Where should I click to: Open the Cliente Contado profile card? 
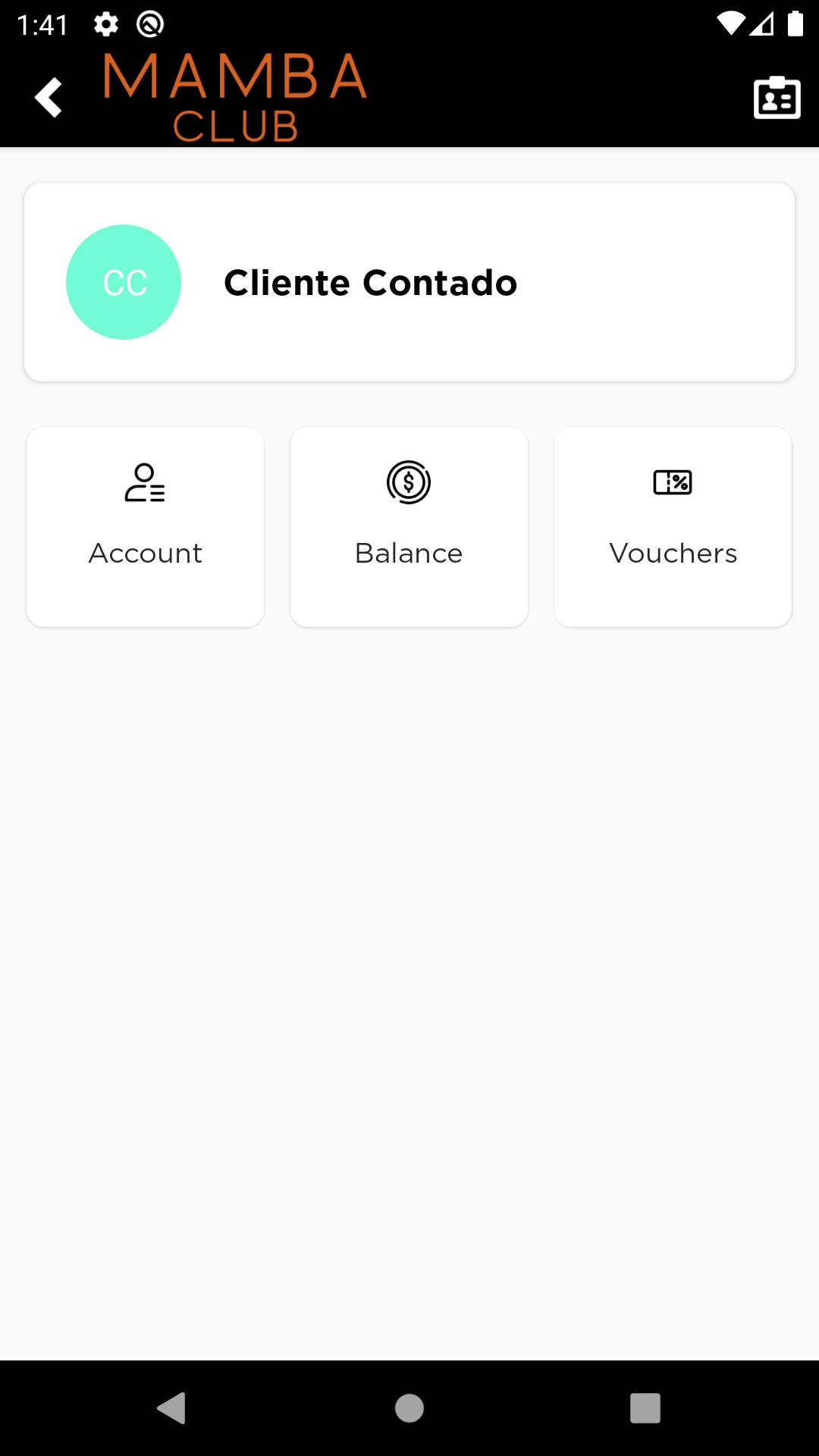pyautogui.click(x=409, y=282)
